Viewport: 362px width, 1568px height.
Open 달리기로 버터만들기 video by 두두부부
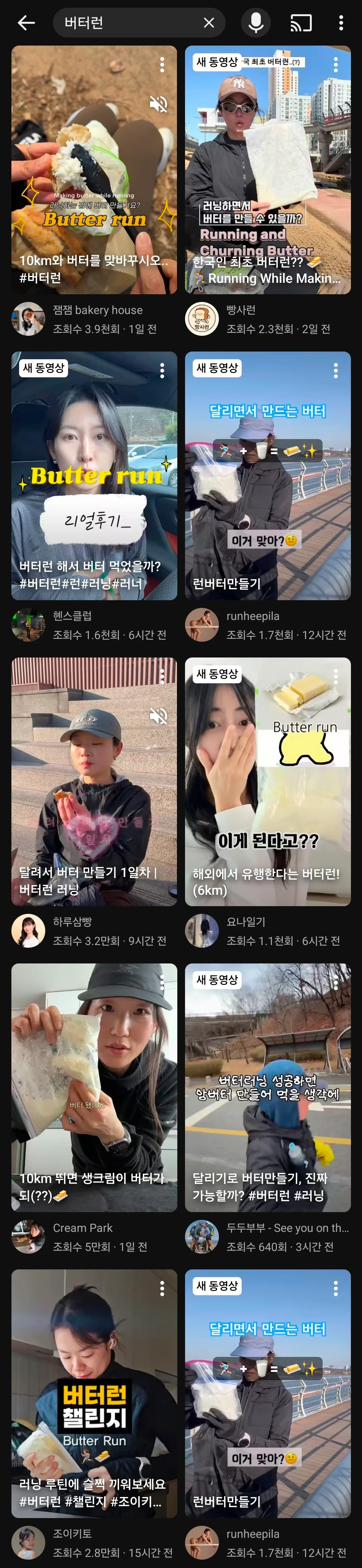268,1088
